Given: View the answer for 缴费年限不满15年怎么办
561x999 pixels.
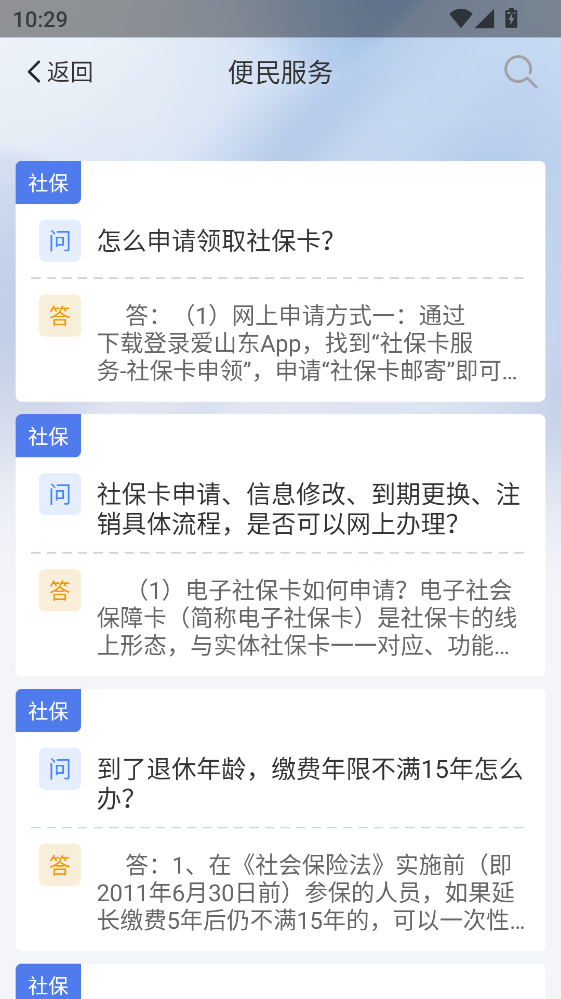Looking at the screenshot, I should [310, 893].
